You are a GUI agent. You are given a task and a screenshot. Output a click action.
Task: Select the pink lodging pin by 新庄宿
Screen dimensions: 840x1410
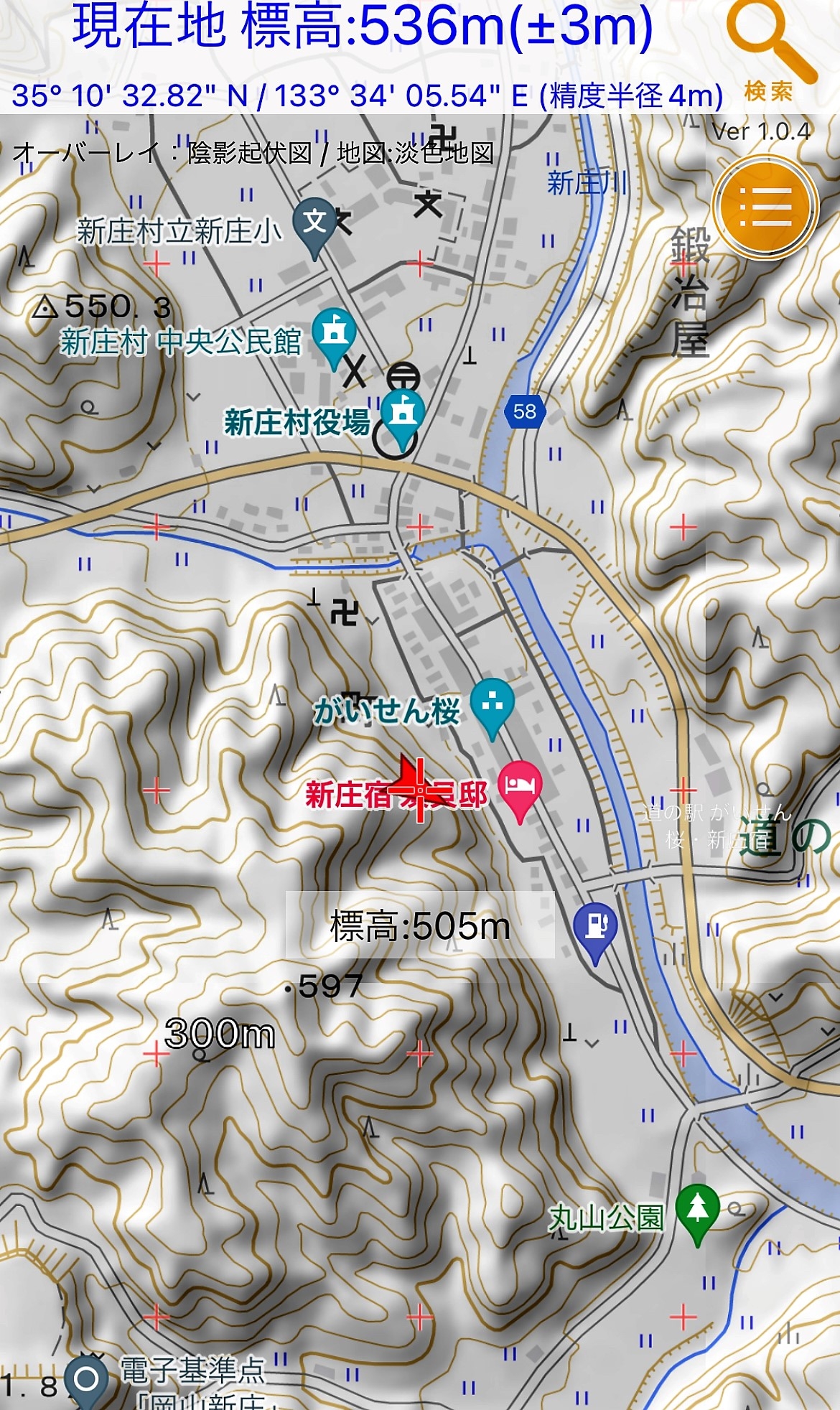[521, 786]
